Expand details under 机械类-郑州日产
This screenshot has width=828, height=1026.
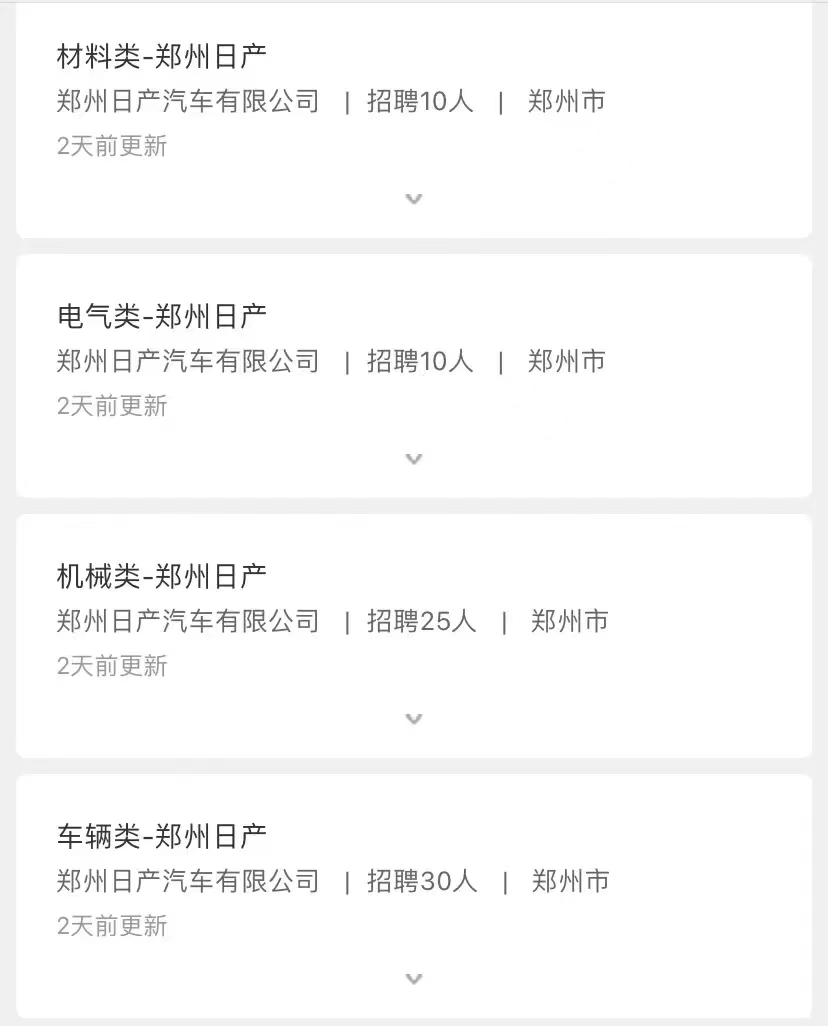(x=414, y=719)
